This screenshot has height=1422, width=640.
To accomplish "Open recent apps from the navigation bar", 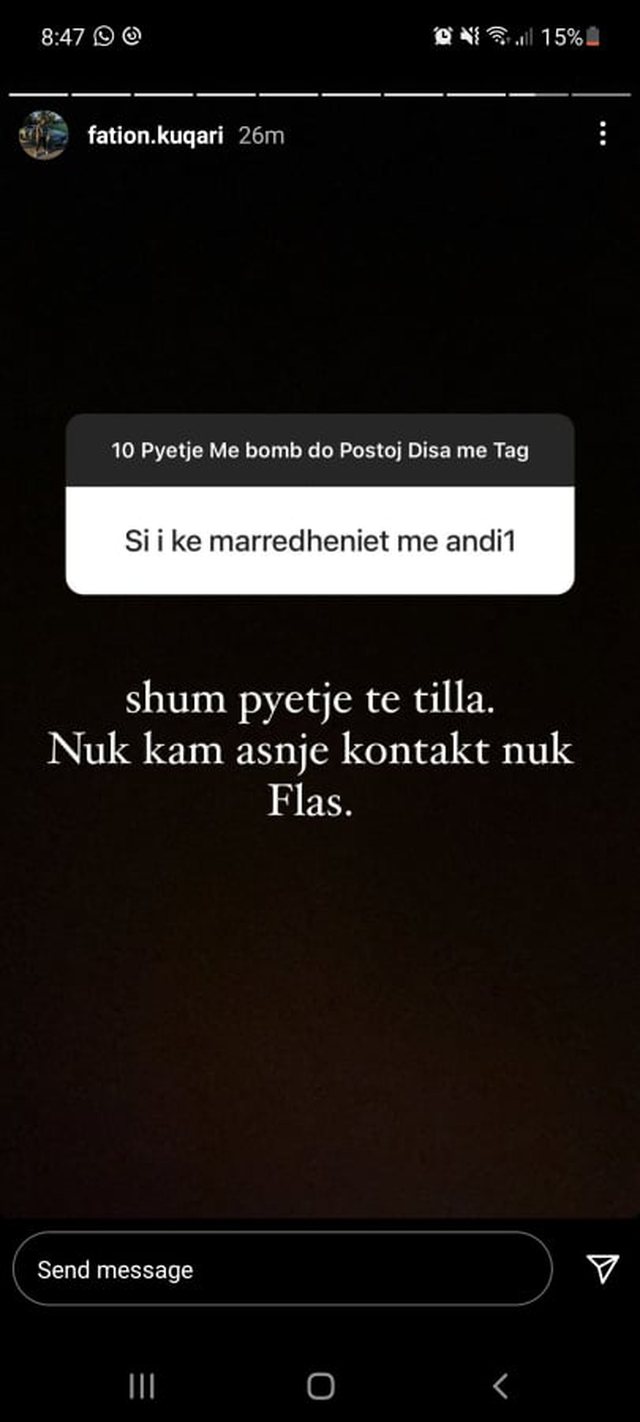I will click(141, 1385).
